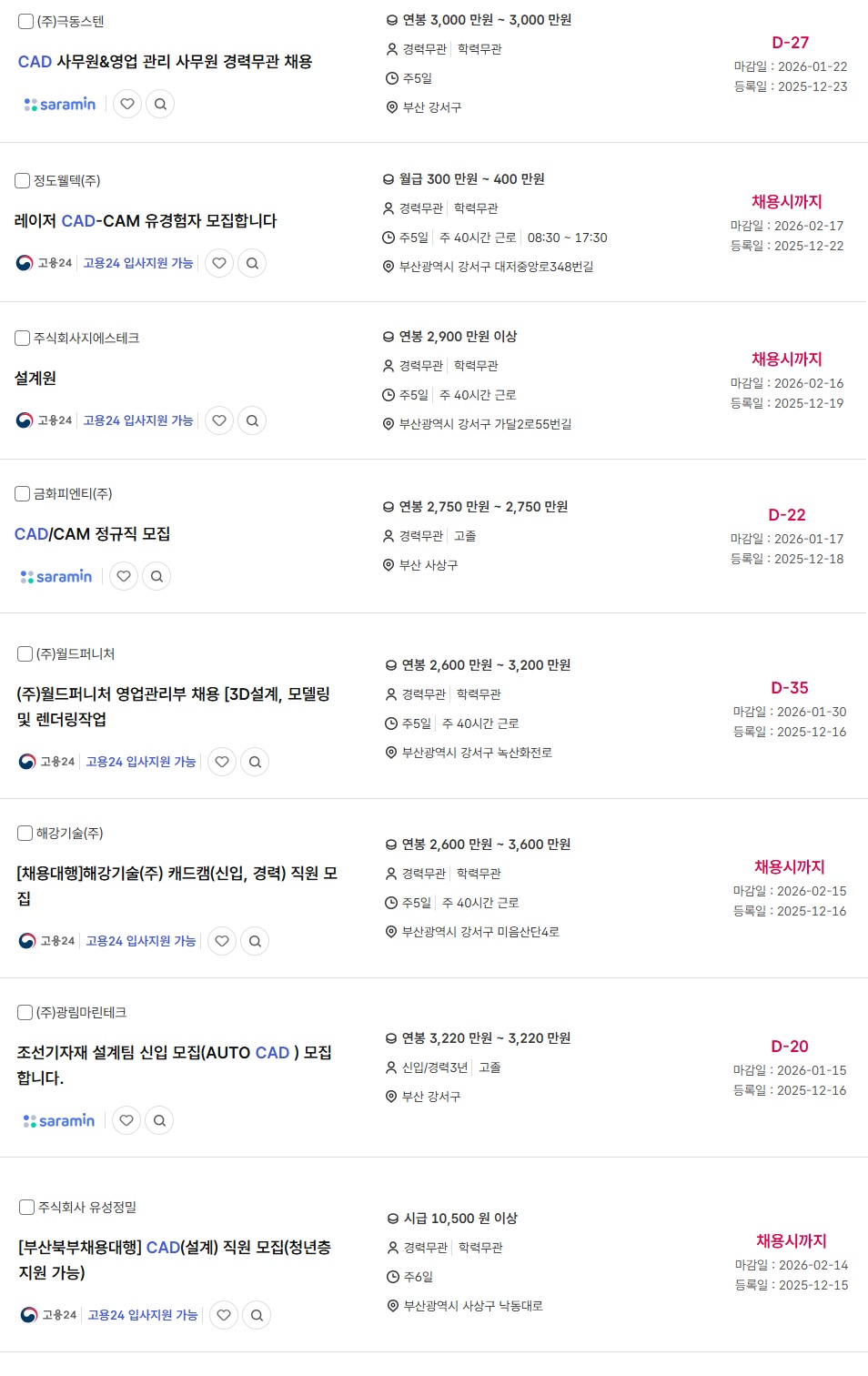Preview the (주)극동스텐 posting via magnifier icon
The height and width of the screenshot is (1376, 868).
tap(160, 104)
